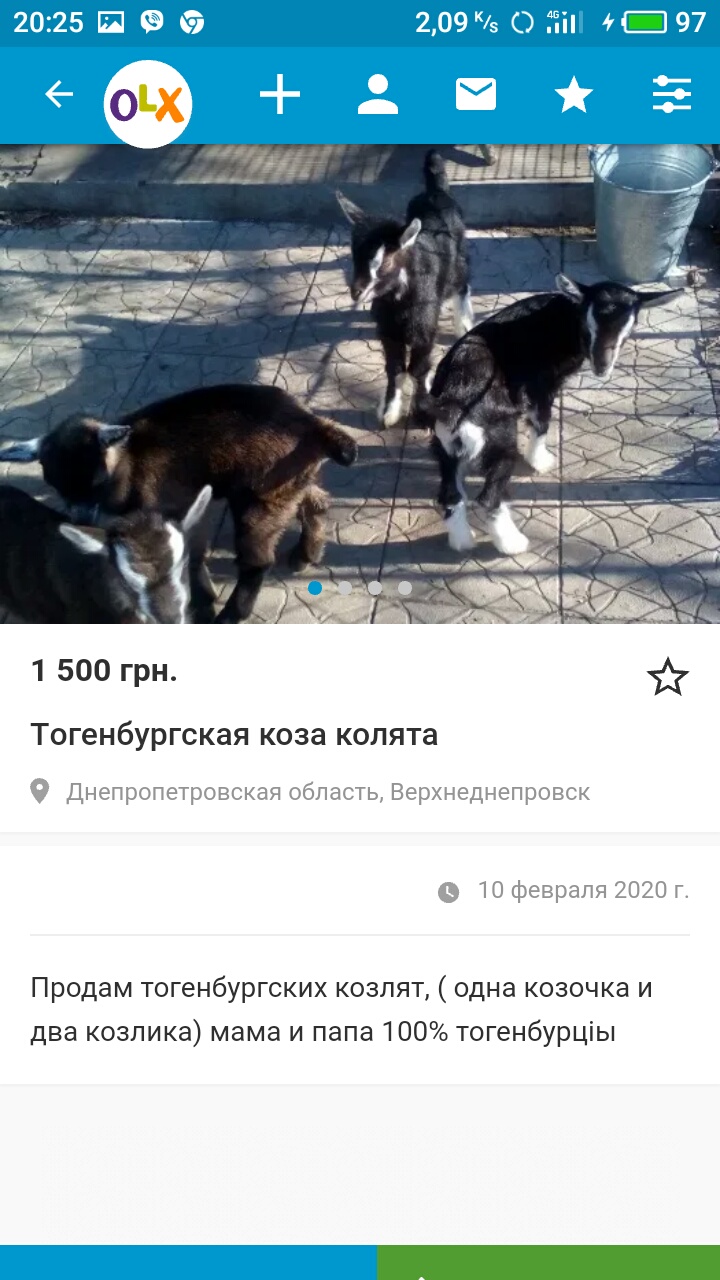Tap the blue button at bottom
The width and height of the screenshot is (720, 1280).
pos(188,1264)
